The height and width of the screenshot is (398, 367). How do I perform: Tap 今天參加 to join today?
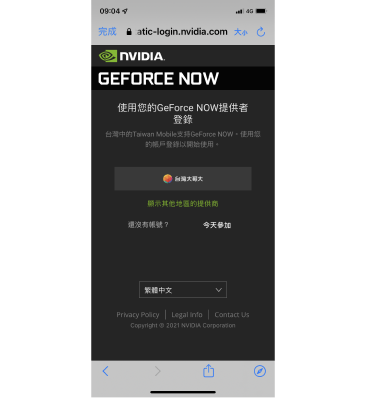click(x=217, y=225)
